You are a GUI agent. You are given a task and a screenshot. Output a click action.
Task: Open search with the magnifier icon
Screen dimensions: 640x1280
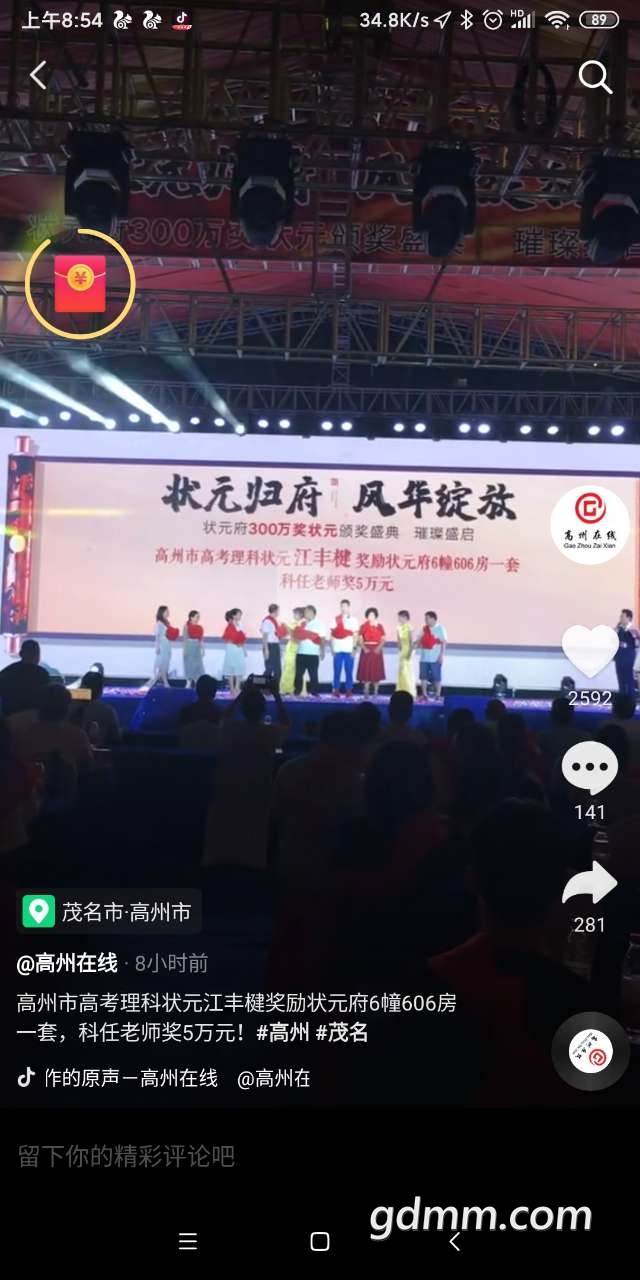pos(595,77)
